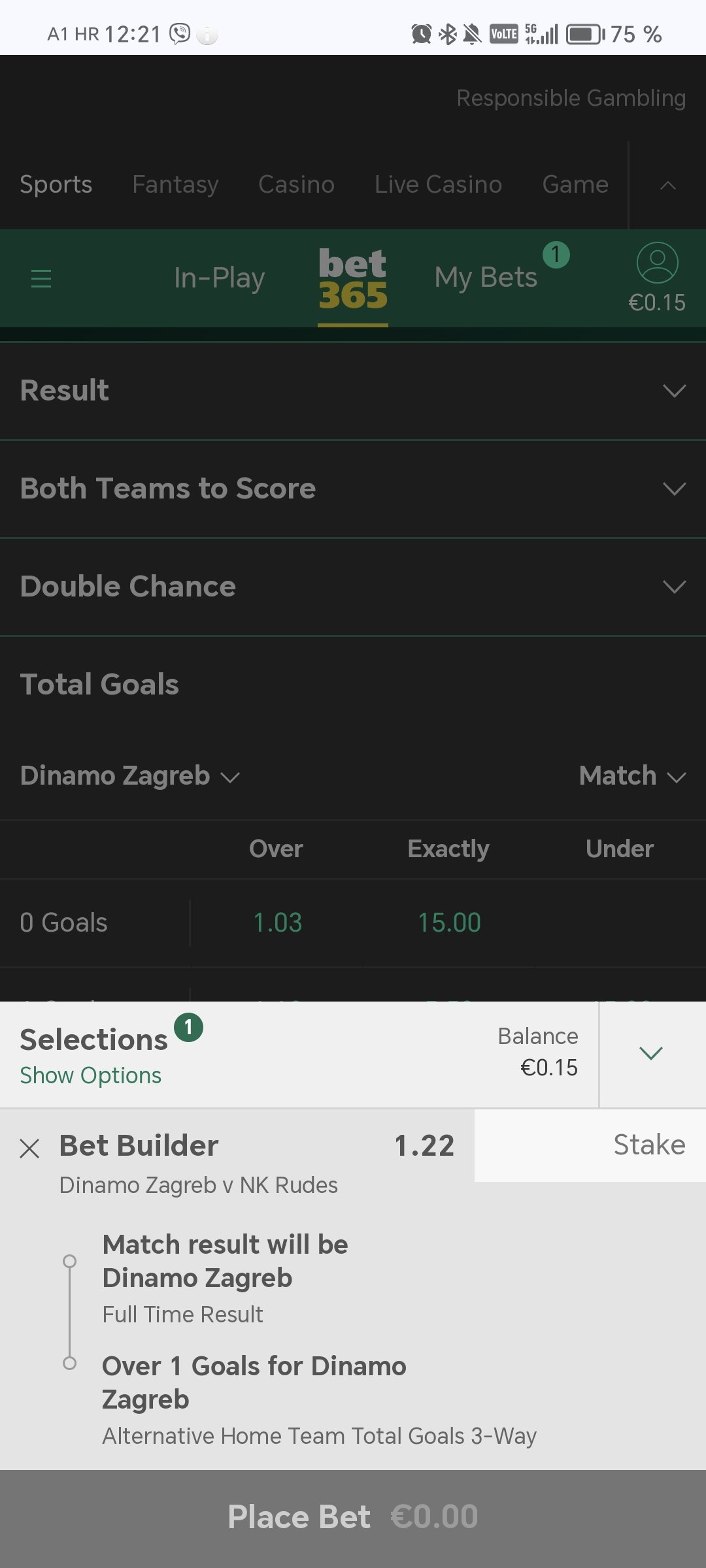Expand the Both Teams to Score market
The height and width of the screenshot is (1568, 706).
point(353,489)
